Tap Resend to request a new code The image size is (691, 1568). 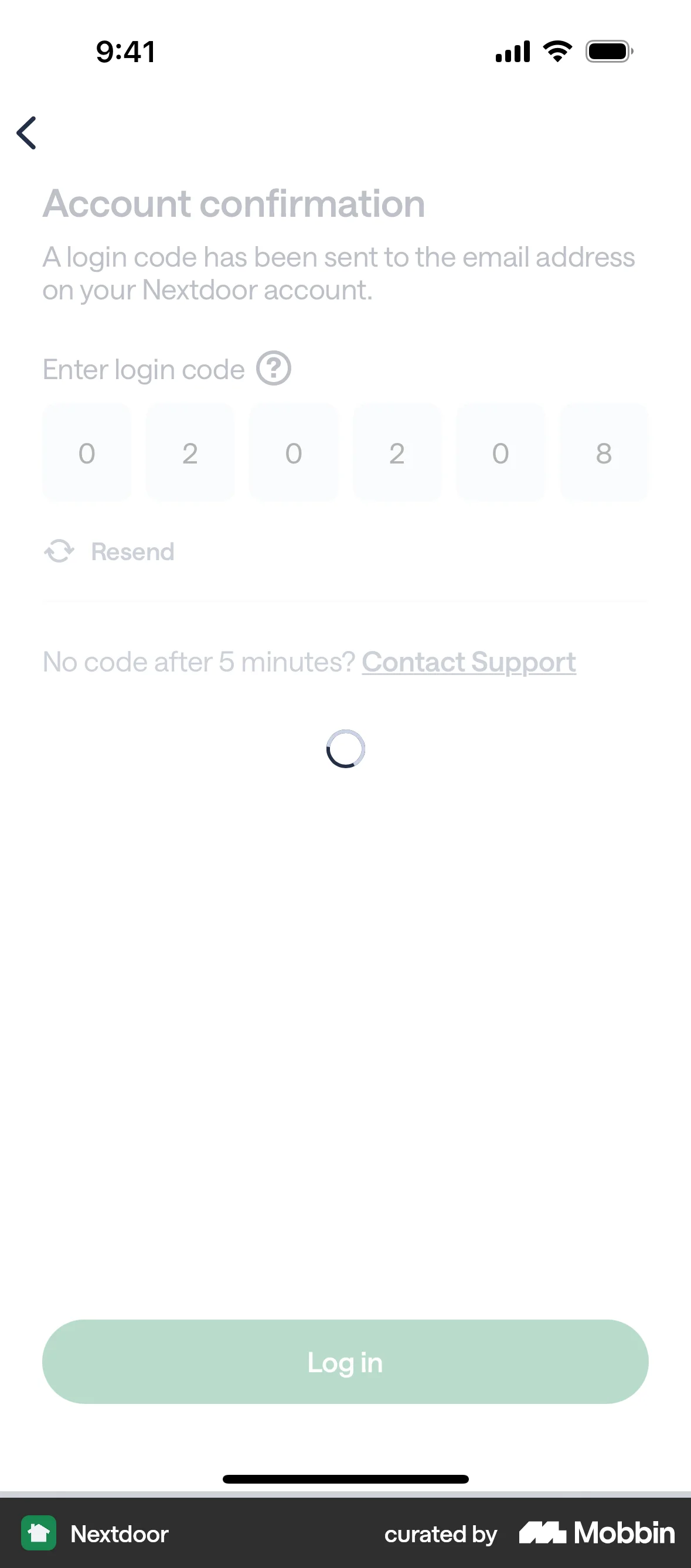(x=132, y=551)
